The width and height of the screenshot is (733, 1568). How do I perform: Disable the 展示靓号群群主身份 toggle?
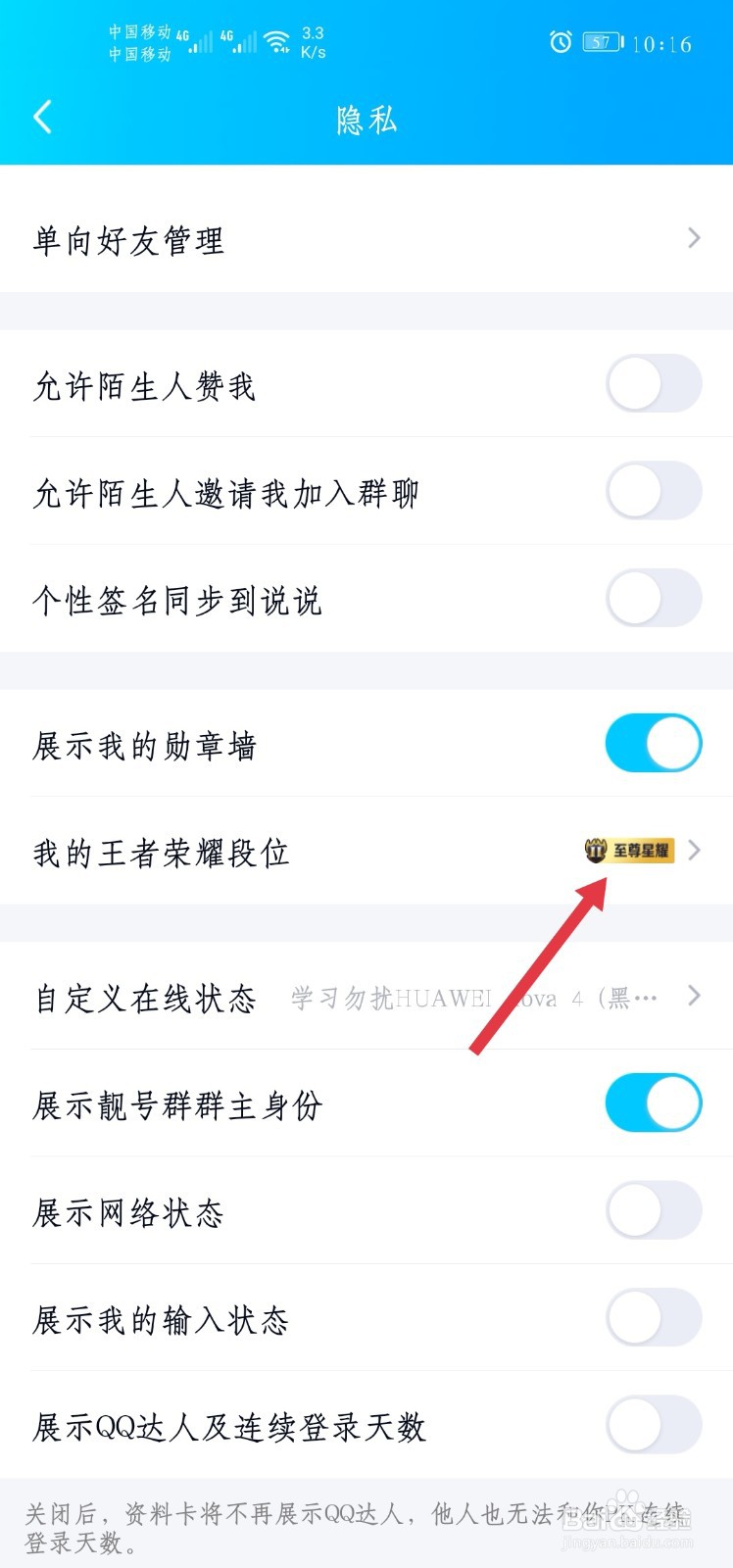point(653,1102)
